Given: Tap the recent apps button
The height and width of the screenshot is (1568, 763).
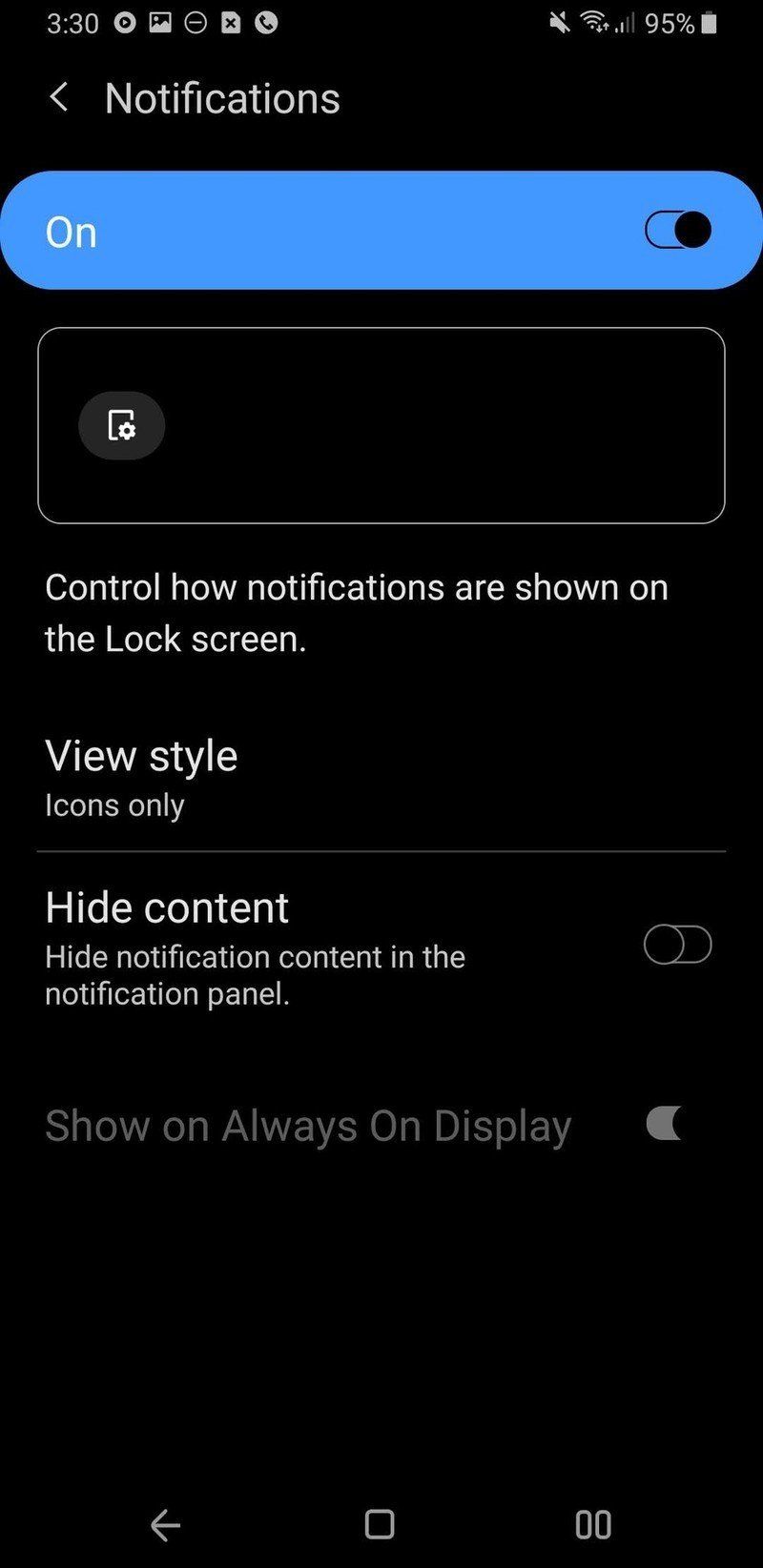Looking at the screenshot, I should 592,1524.
